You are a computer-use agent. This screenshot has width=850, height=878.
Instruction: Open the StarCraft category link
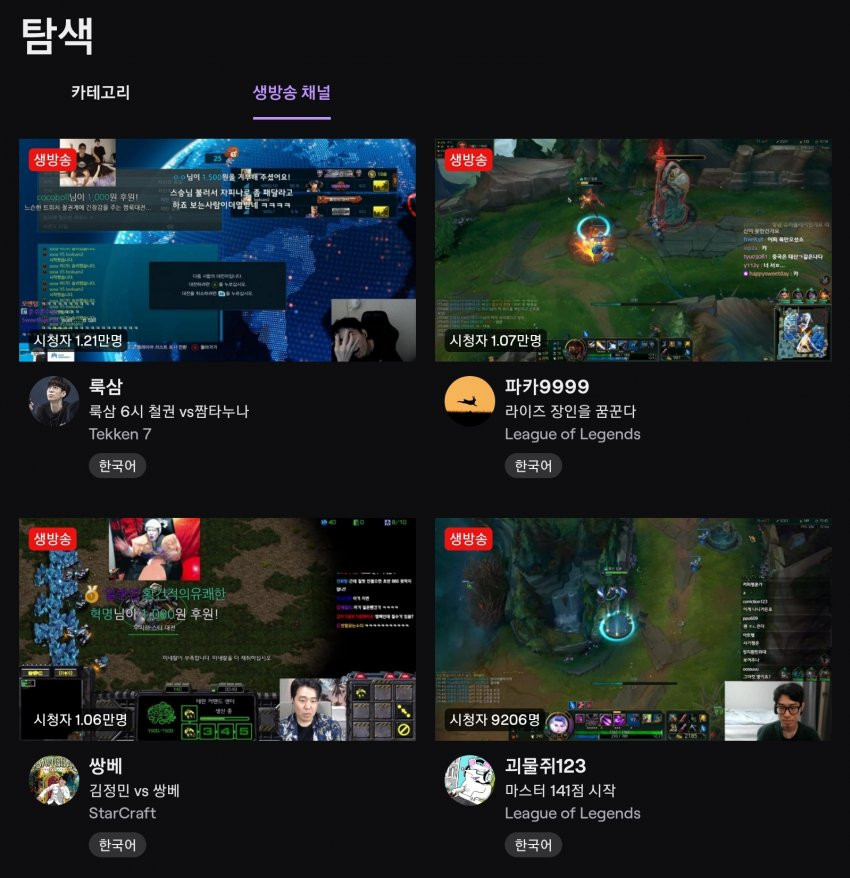[x=122, y=813]
